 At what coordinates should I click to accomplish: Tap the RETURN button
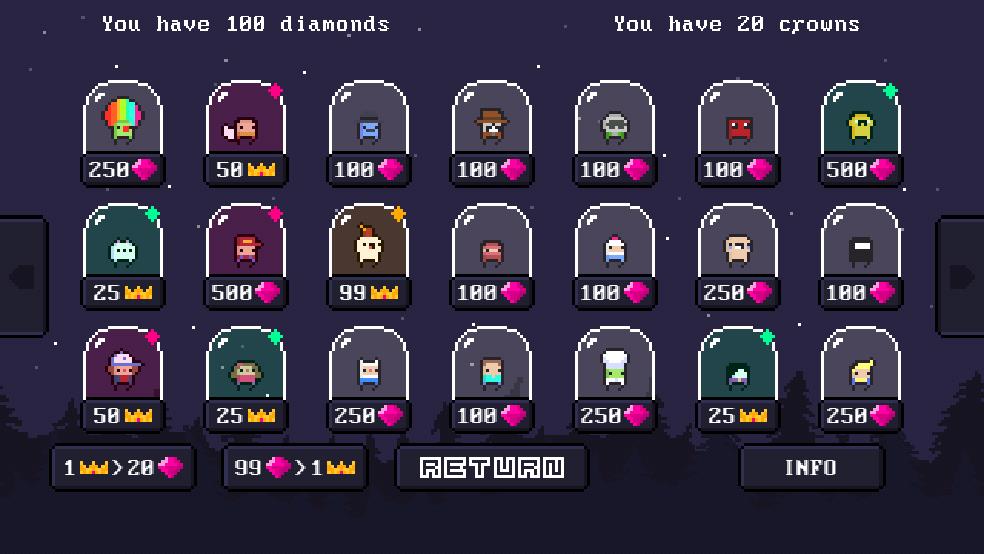[x=491, y=467]
